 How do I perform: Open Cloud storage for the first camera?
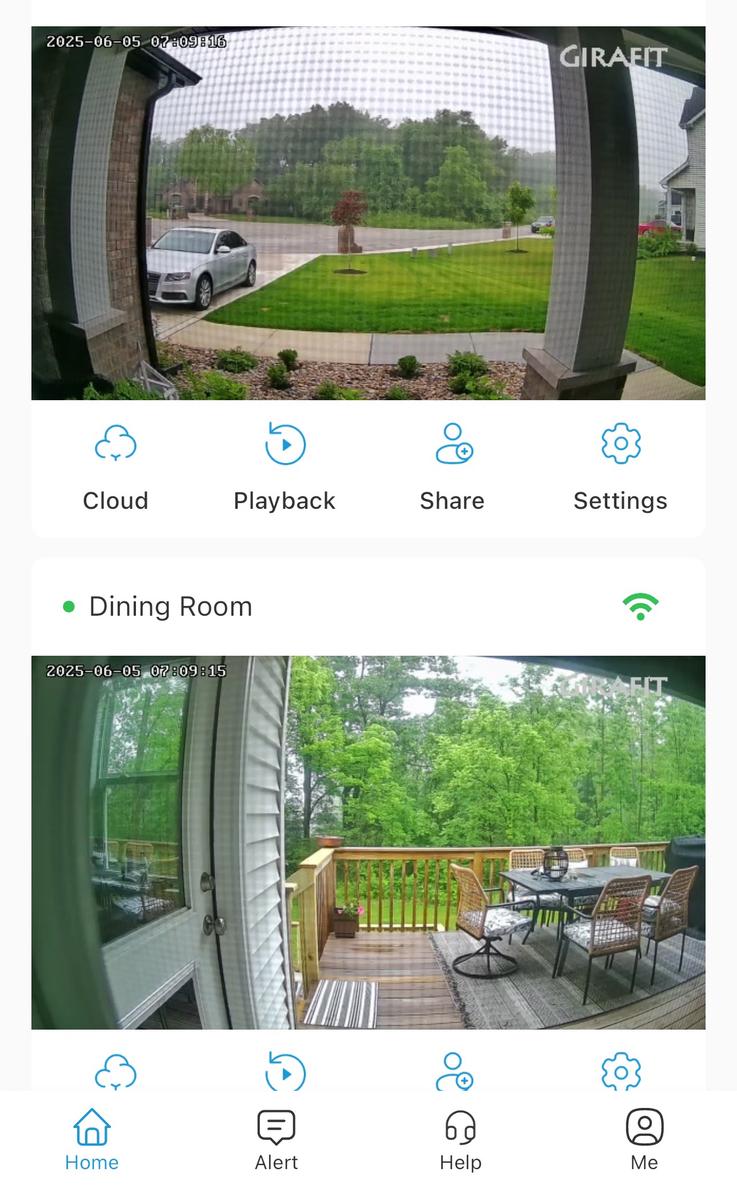coord(115,465)
